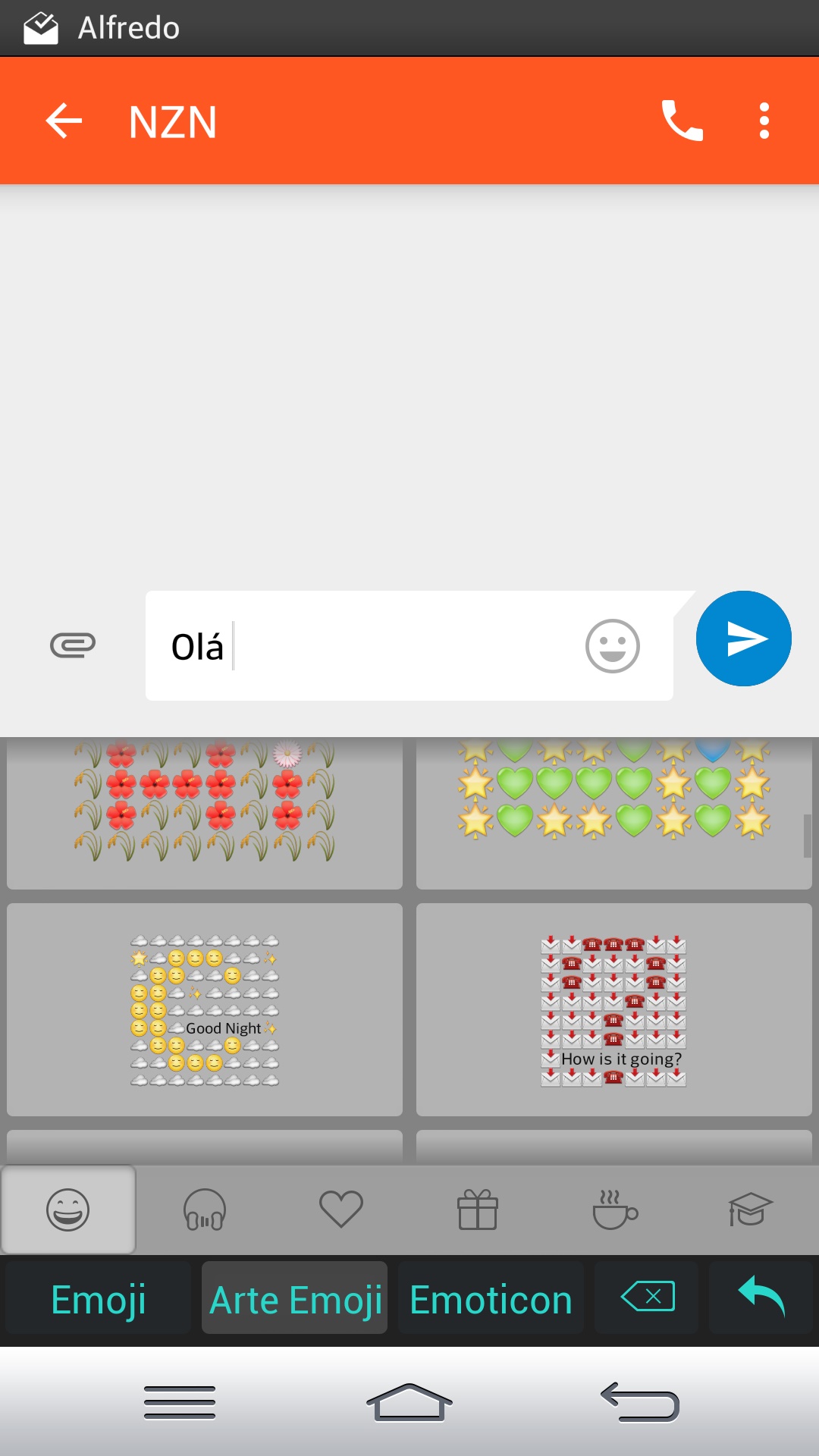Insert the green hearts and stars art
Viewport: 819px width, 1456px height.
pyautogui.click(x=613, y=811)
